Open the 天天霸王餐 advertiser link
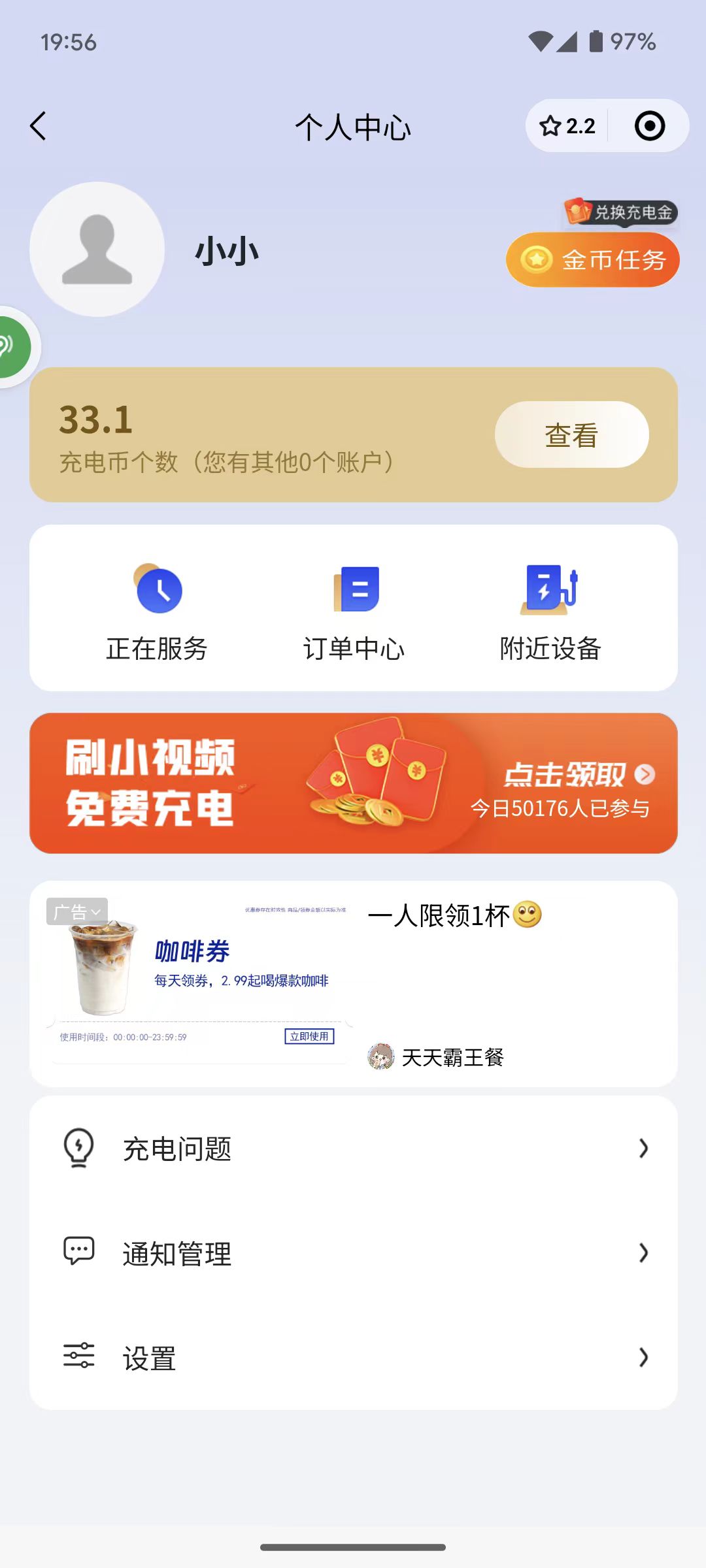The image size is (706, 1568). (452, 1057)
